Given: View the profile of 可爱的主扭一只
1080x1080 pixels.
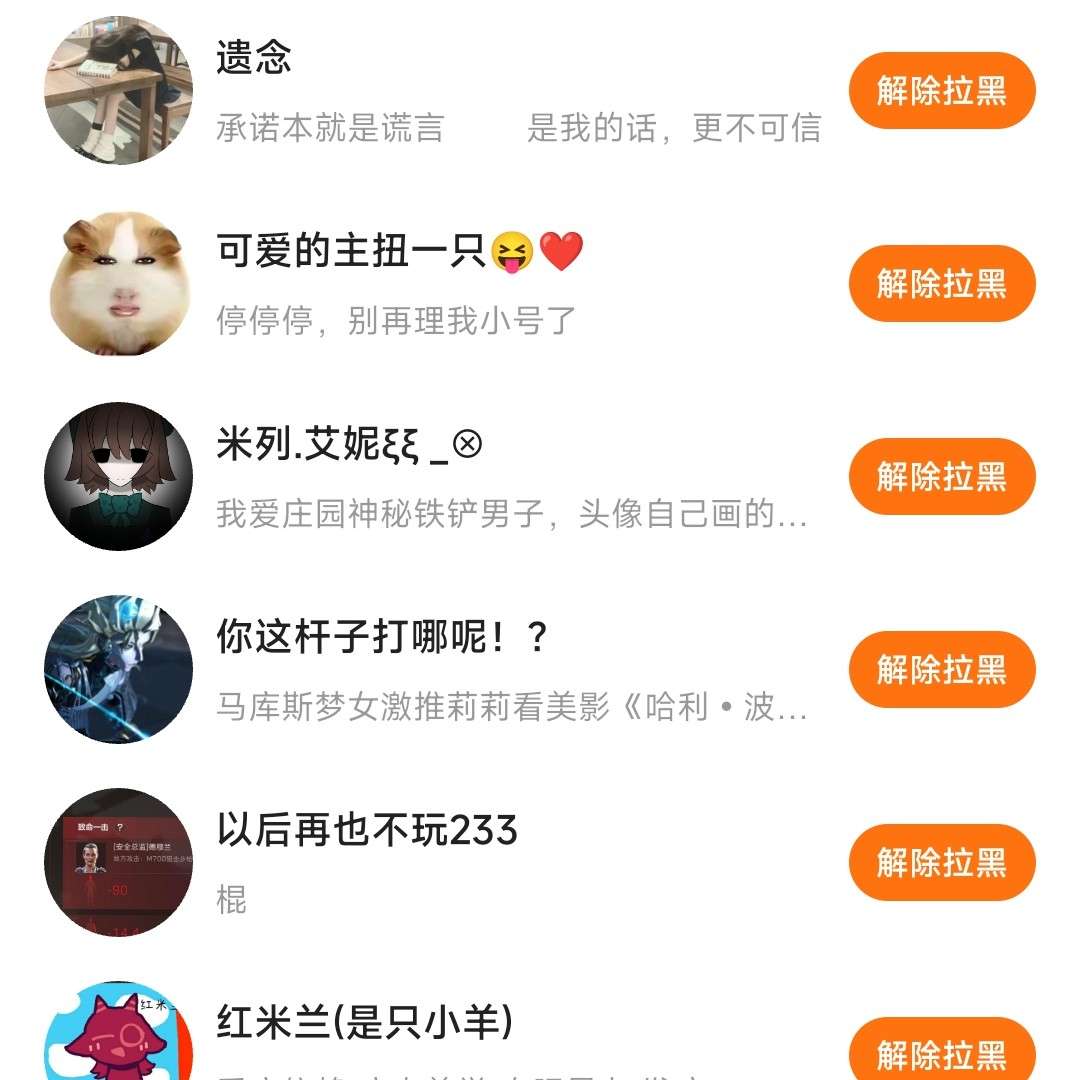Looking at the screenshot, I should [x=118, y=284].
